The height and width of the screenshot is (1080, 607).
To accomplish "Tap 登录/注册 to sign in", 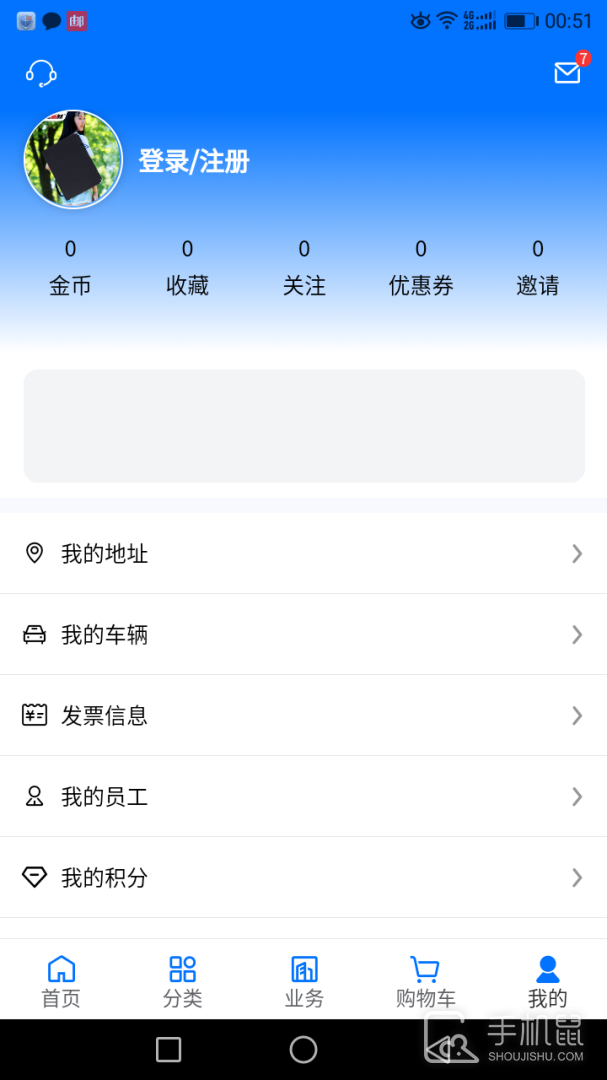I will point(194,161).
